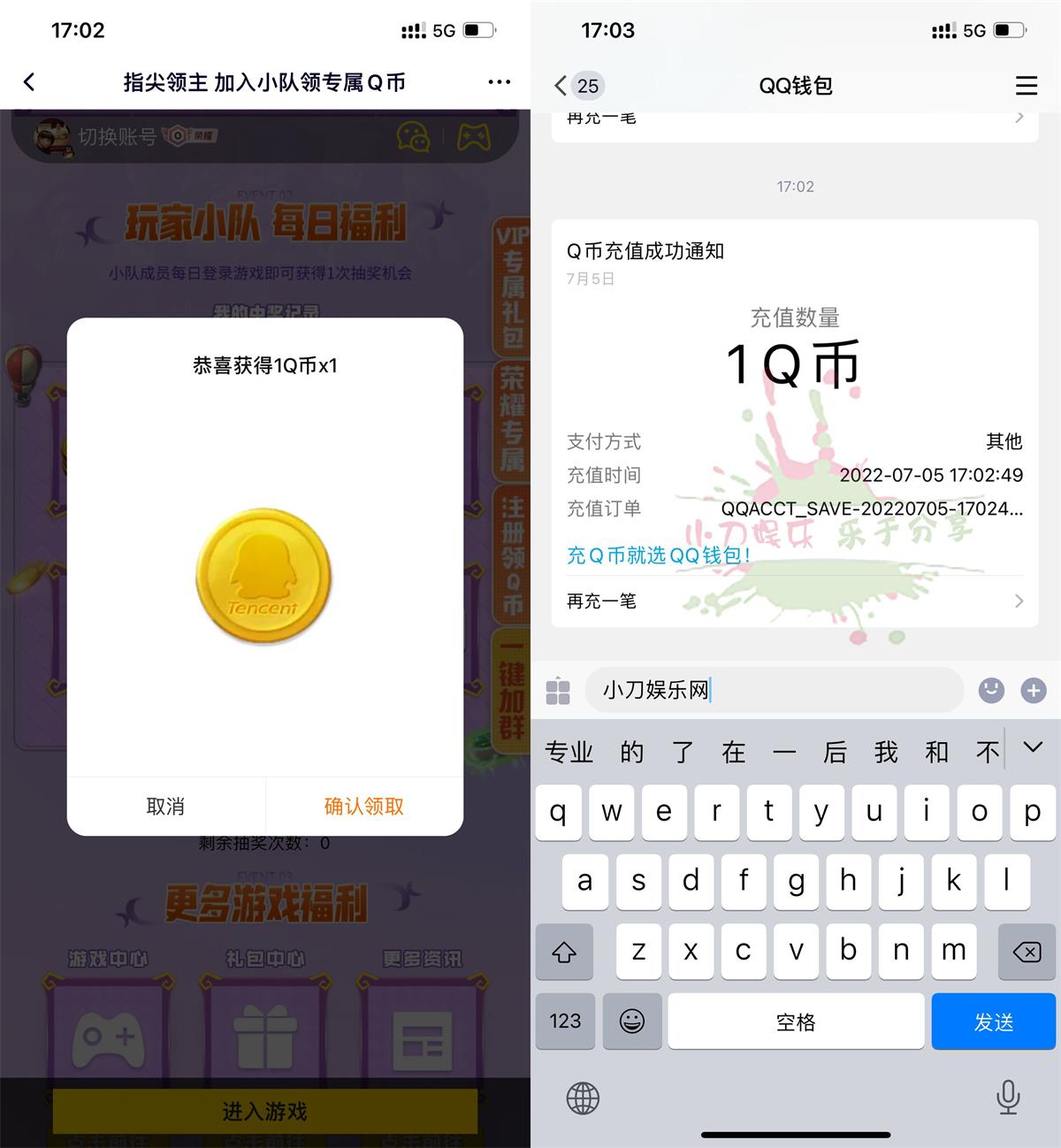The height and width of the screenshot is (1148, 1061).
Task: Follow the 充Q币就选QQ钱包 link
Action: pos(659,555)
